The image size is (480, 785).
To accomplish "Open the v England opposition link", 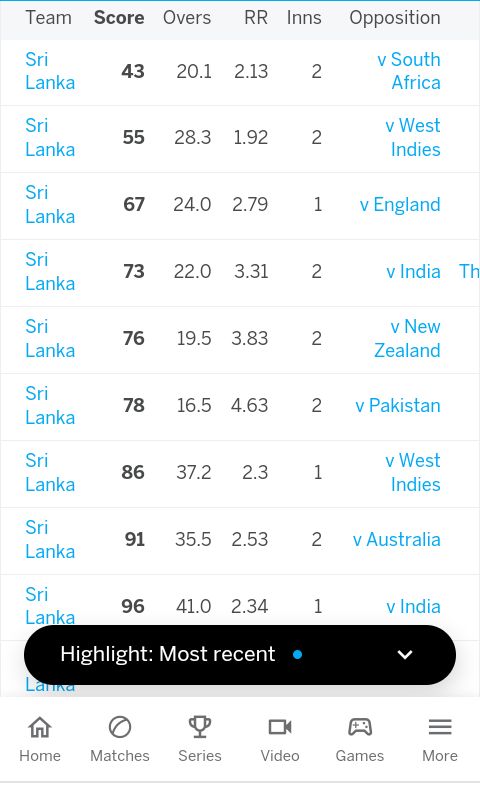I will (x=400, y=205).
